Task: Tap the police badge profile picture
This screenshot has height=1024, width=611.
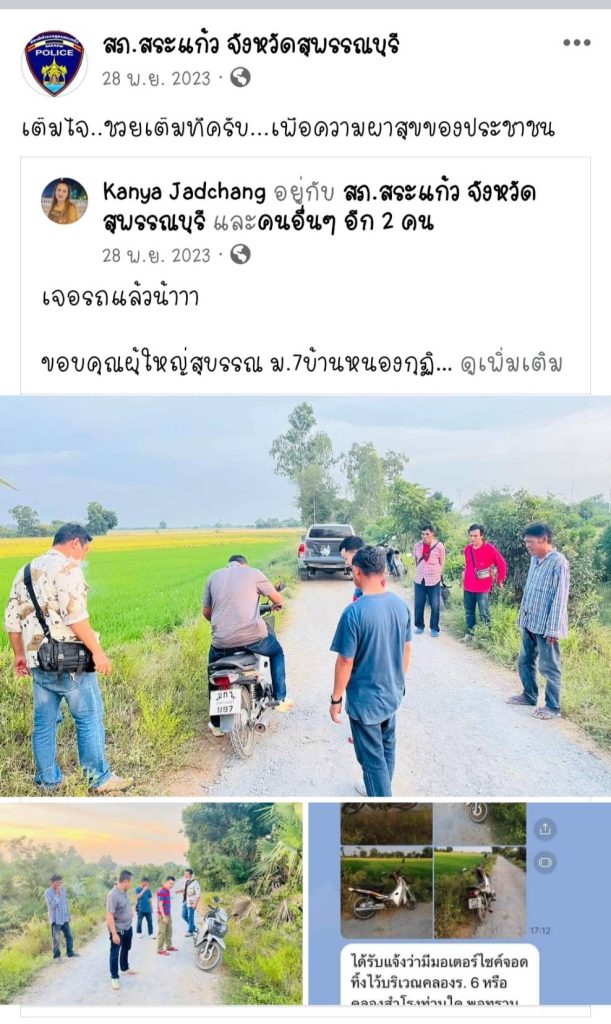Action: [x=54, y=62]
